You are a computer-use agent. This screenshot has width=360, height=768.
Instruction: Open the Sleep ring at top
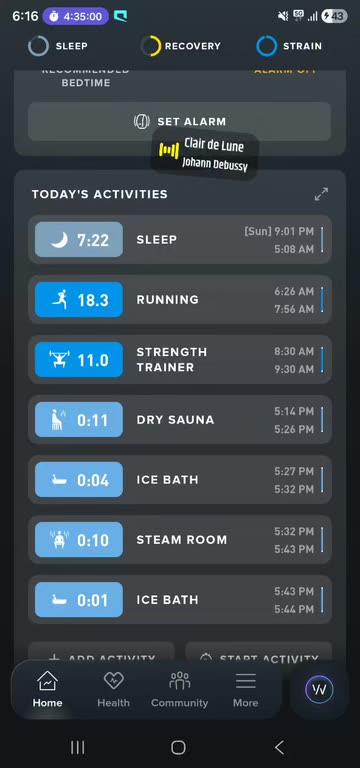[58, 46]
